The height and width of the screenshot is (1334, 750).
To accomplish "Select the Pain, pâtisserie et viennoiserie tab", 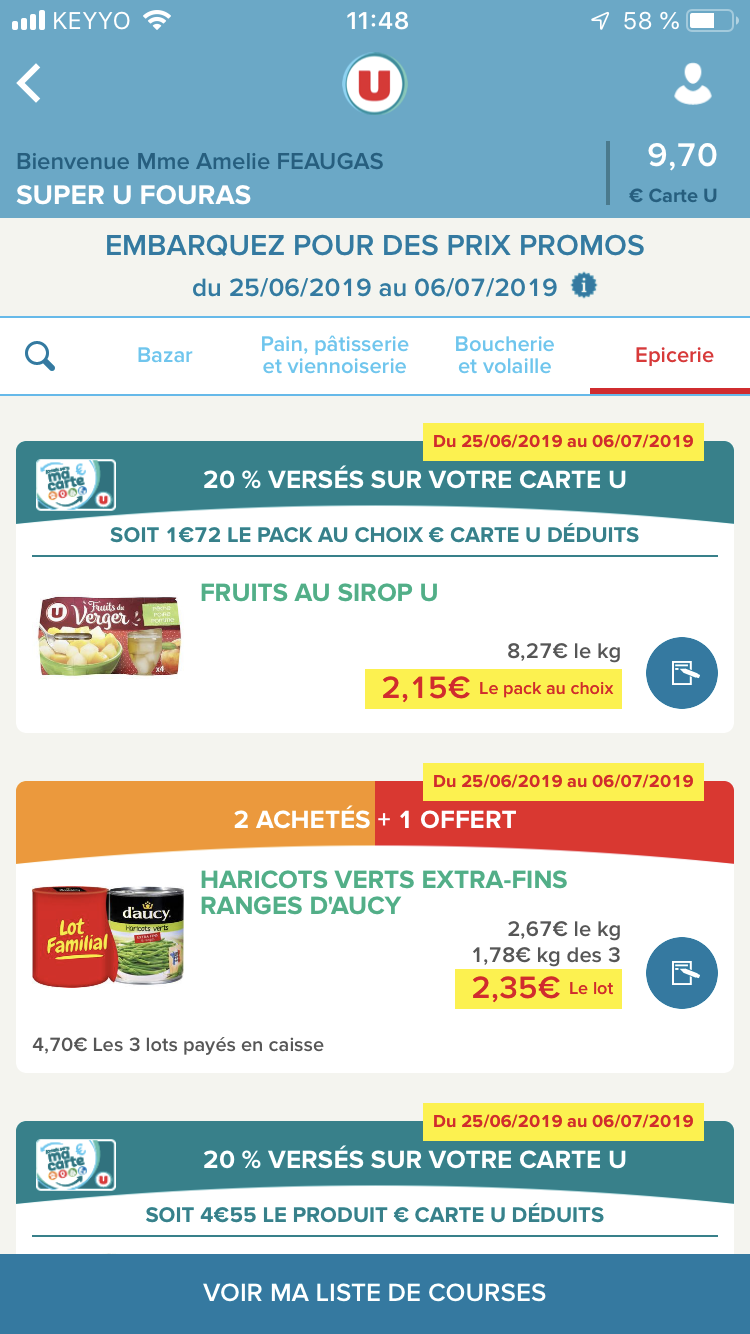I will click(335, 355).
